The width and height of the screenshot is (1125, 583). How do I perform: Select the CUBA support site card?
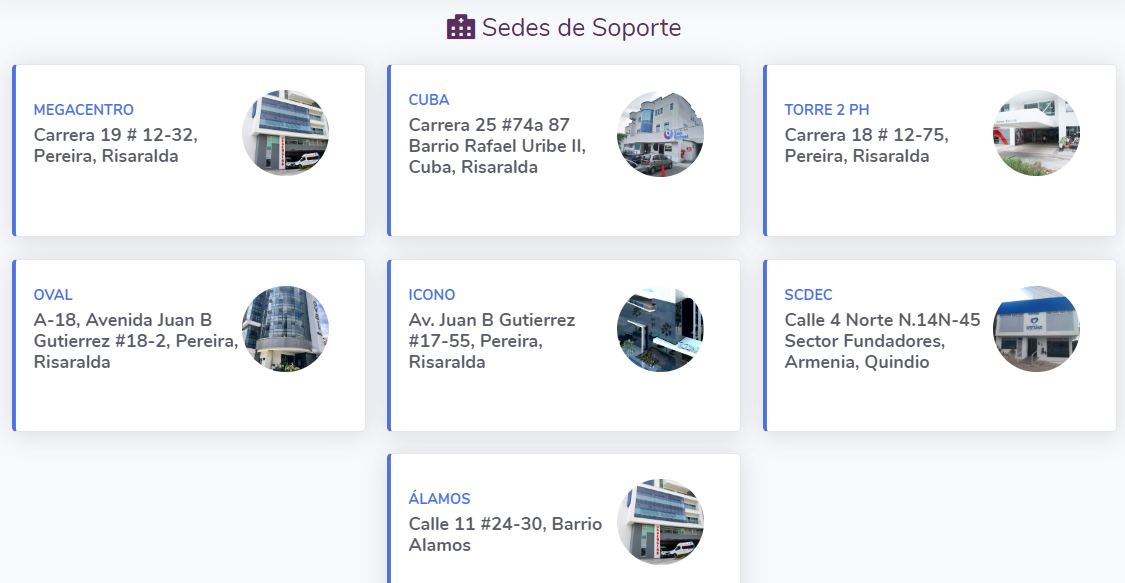tap(564, 150)
